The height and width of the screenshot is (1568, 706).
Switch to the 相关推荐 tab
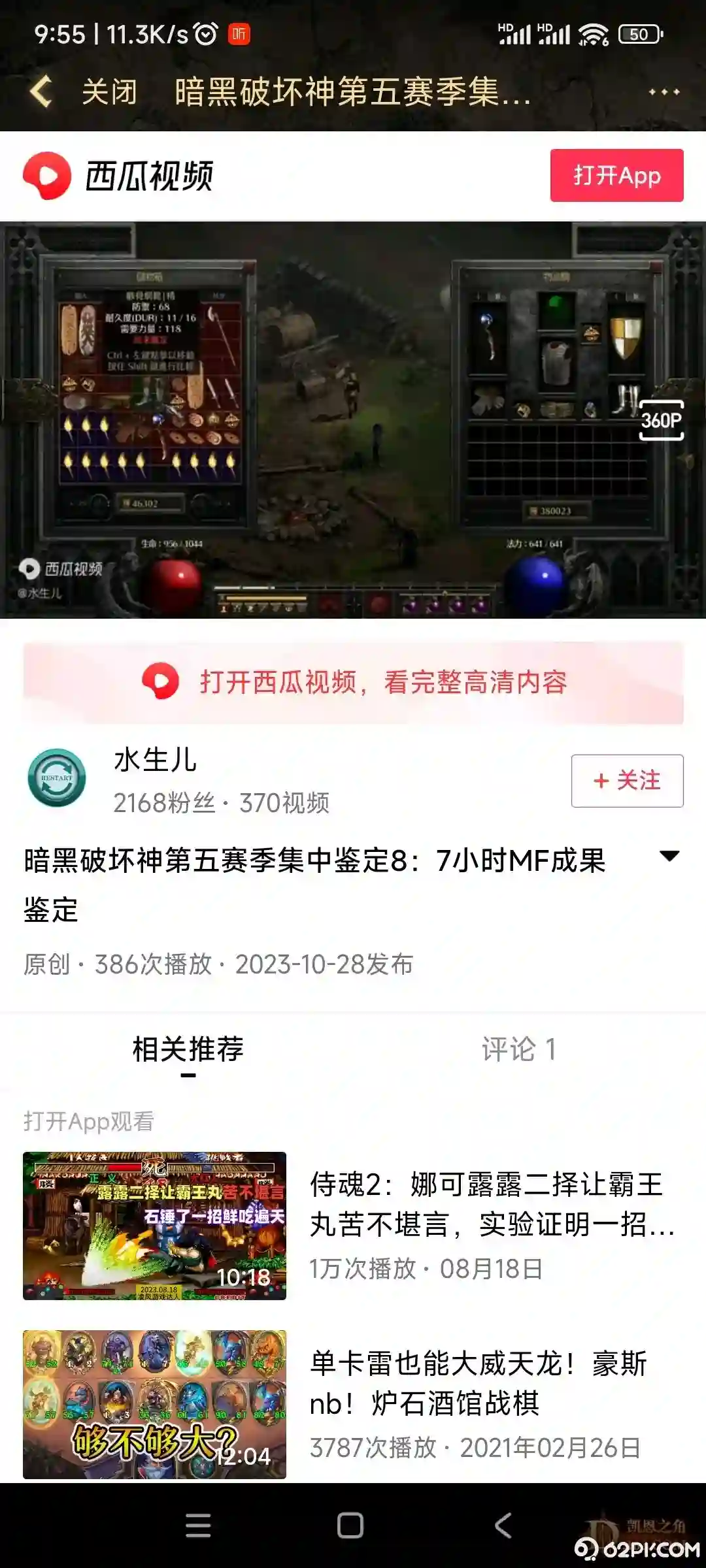(x=188, y=1050)
